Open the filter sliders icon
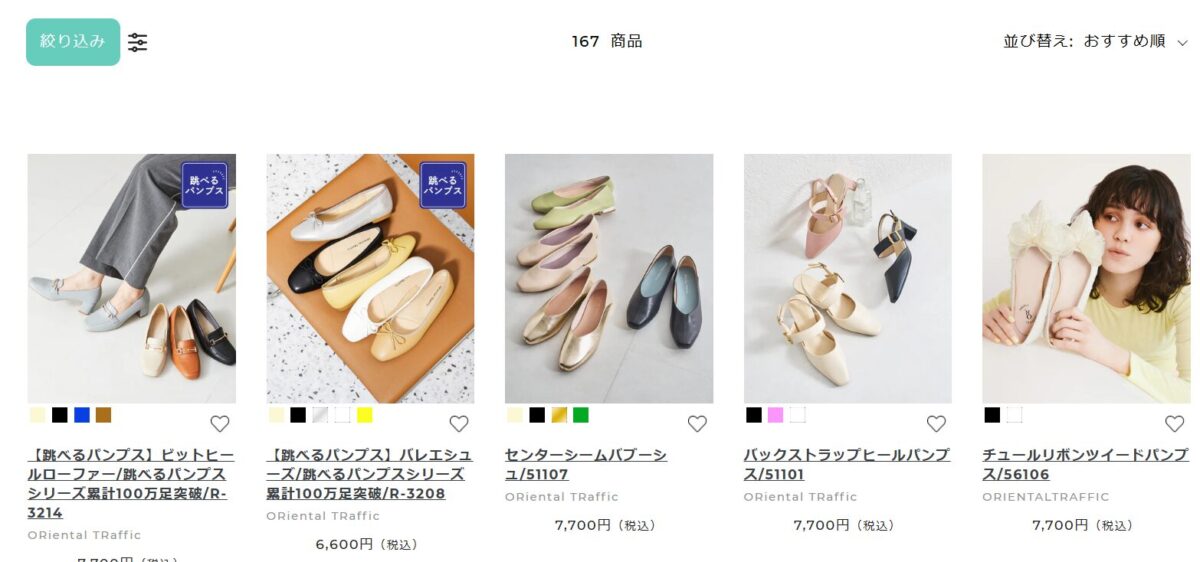This screenshot has width=1200, height=562. pyautogui.click(x=138, y=42)
